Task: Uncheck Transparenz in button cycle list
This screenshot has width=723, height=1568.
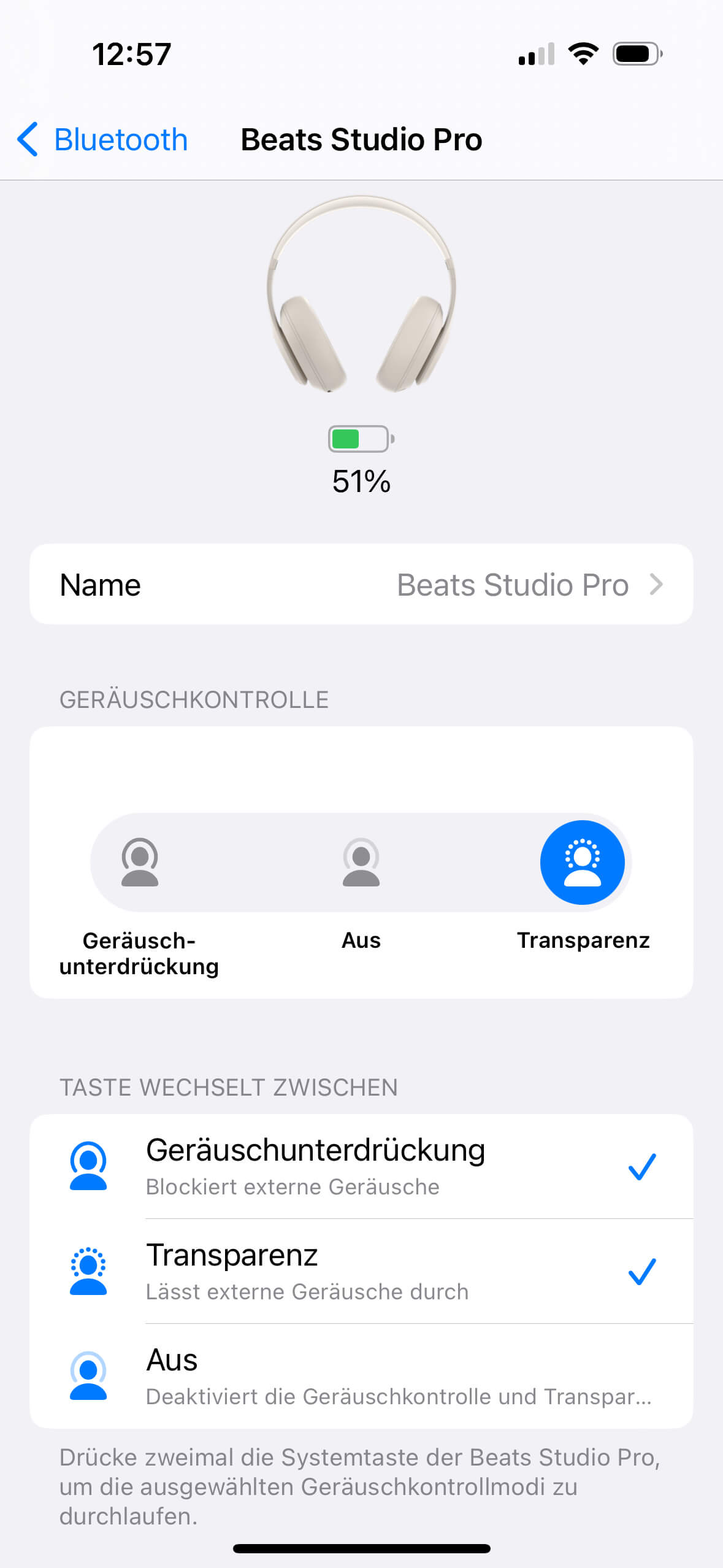Action: coord(361,1271)
